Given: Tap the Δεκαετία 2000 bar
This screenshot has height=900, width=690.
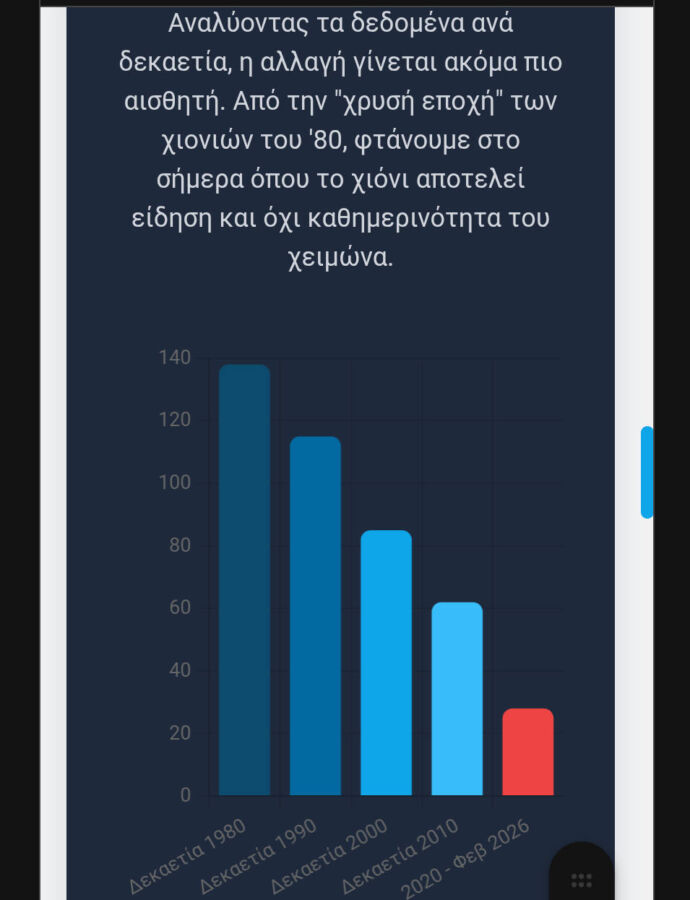Looking at the screenshot, I should 386,663.
